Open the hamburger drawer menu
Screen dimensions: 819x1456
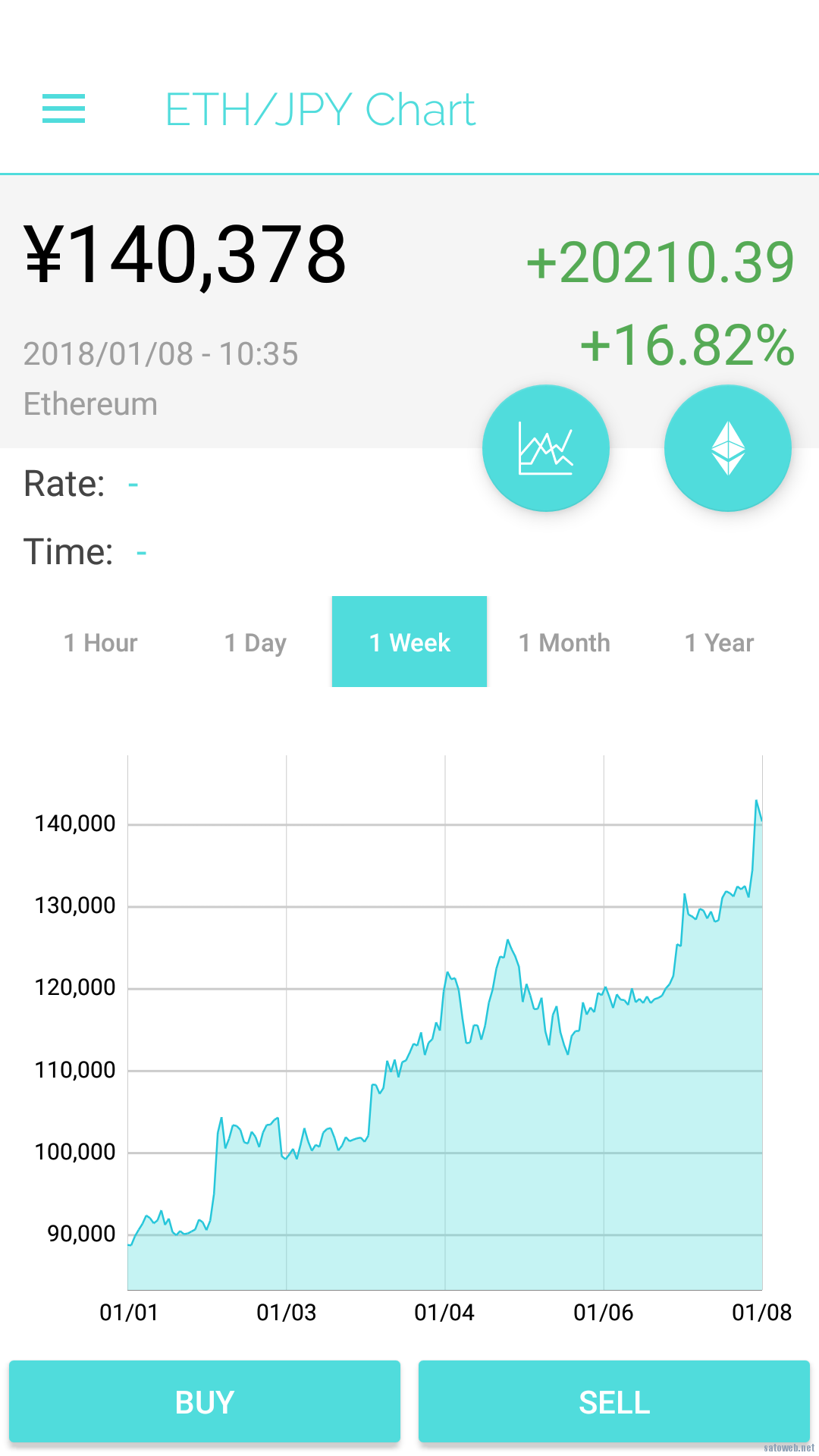tap(64, 109)
